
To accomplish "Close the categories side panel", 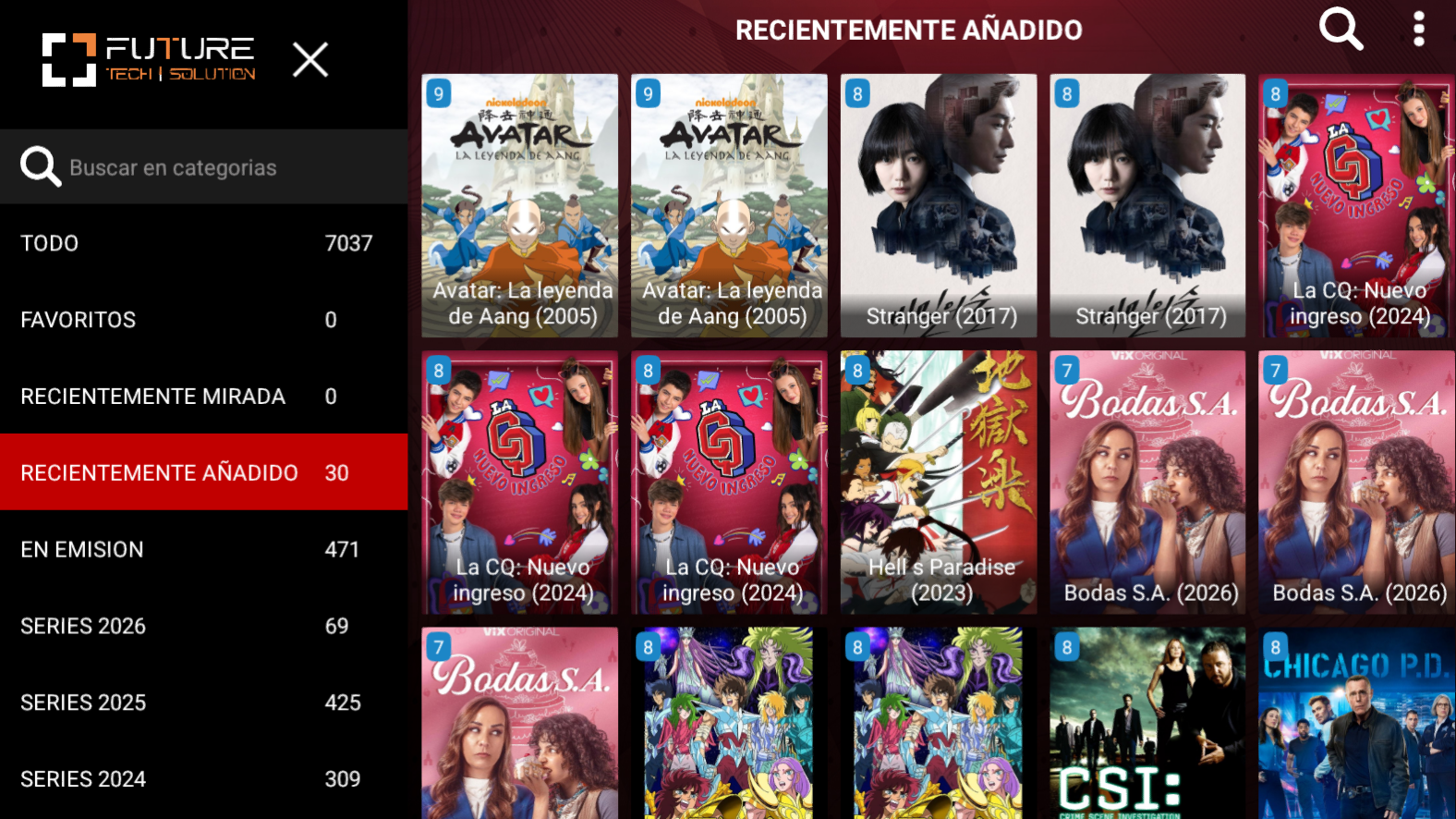I will 310,60.
